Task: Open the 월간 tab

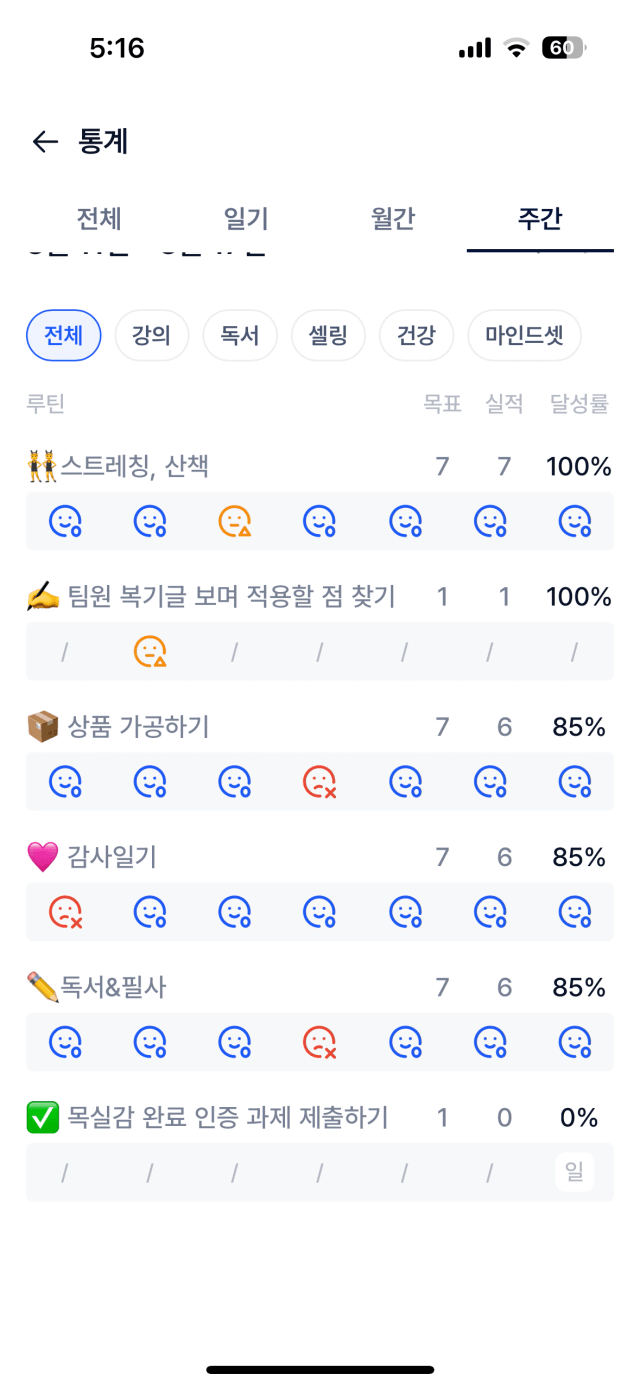Action: pos(393,219)
